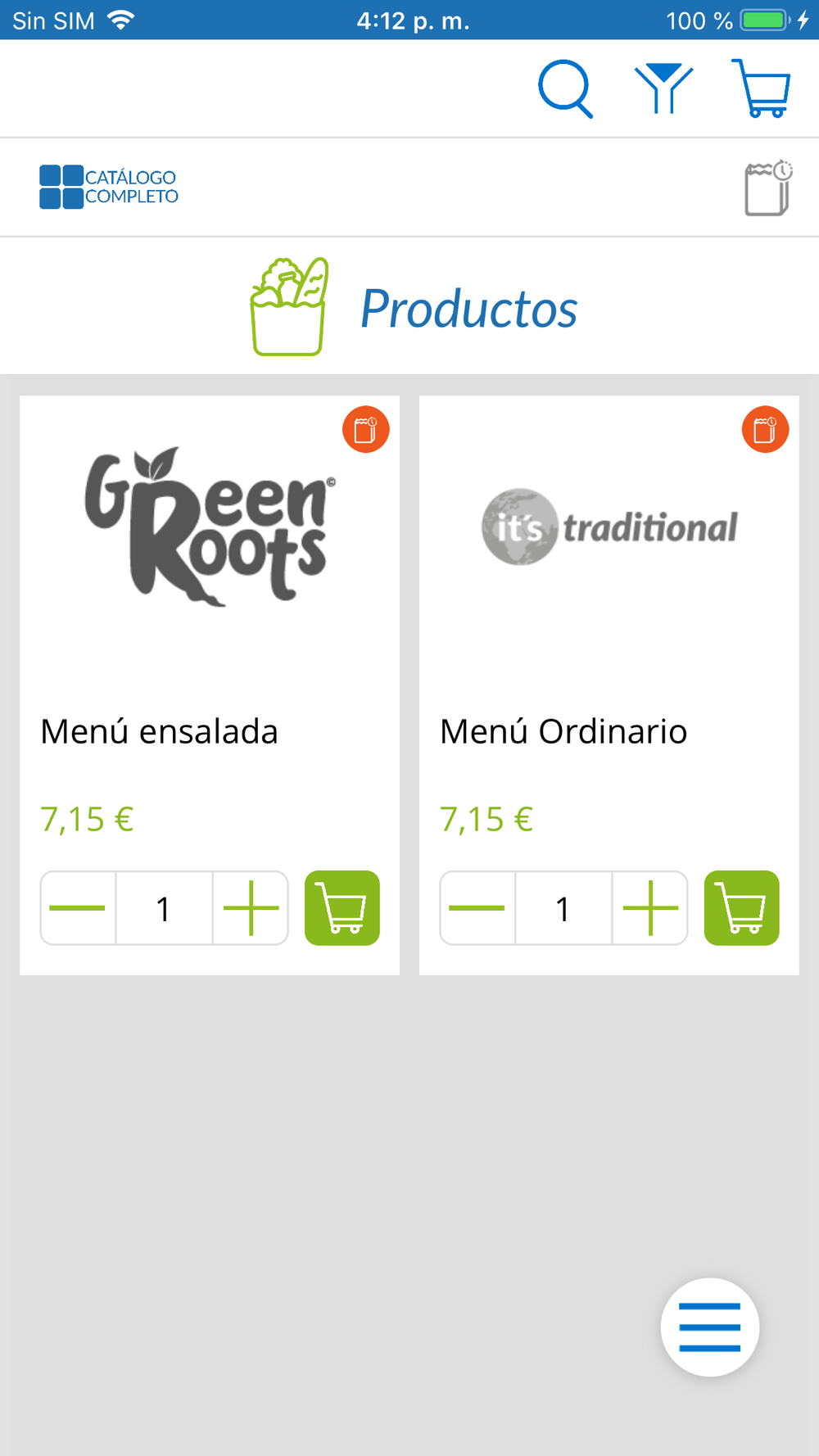Open the order history notepad icon
This screenshot has height=1456, width=819.
click(x=767, y=188)
